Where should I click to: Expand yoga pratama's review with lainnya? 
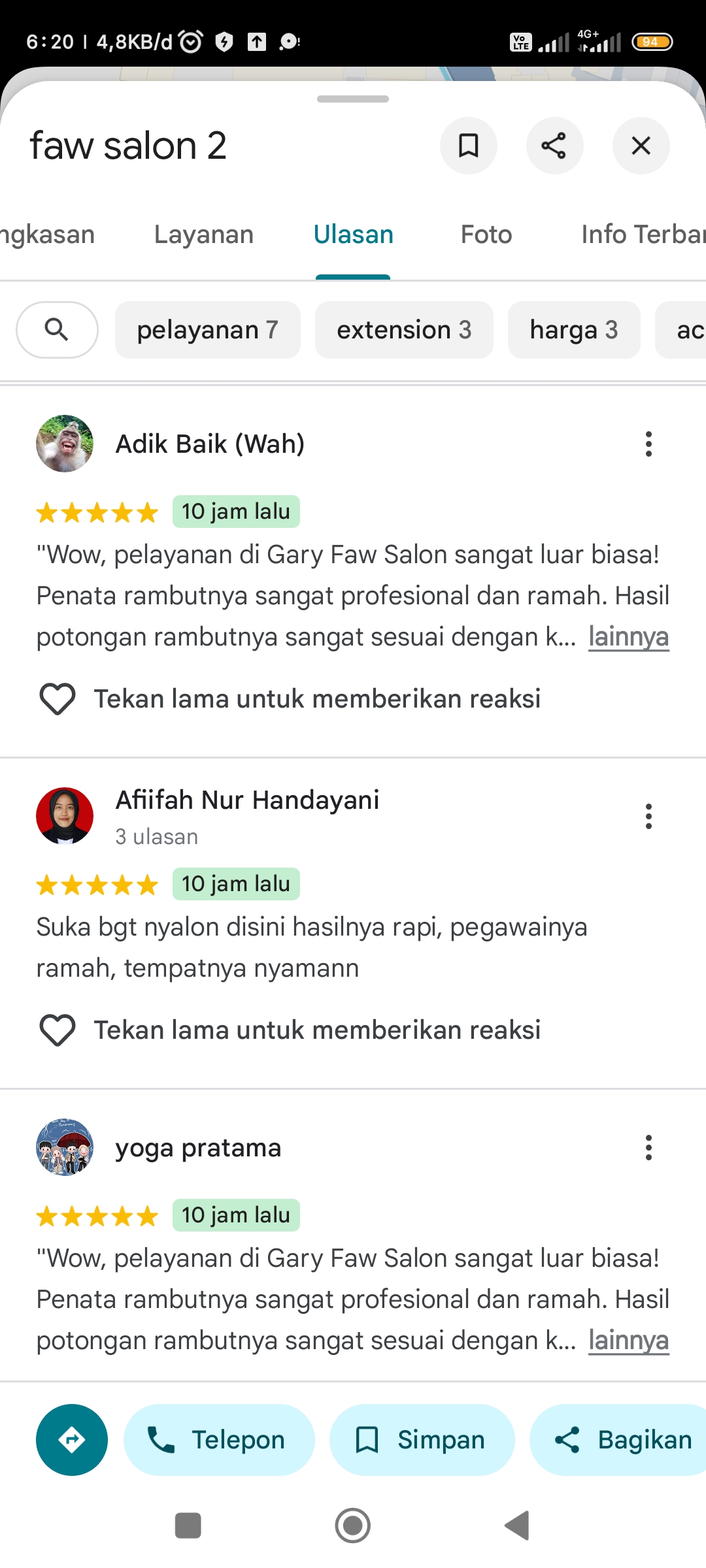click(x=628, y=1341)
